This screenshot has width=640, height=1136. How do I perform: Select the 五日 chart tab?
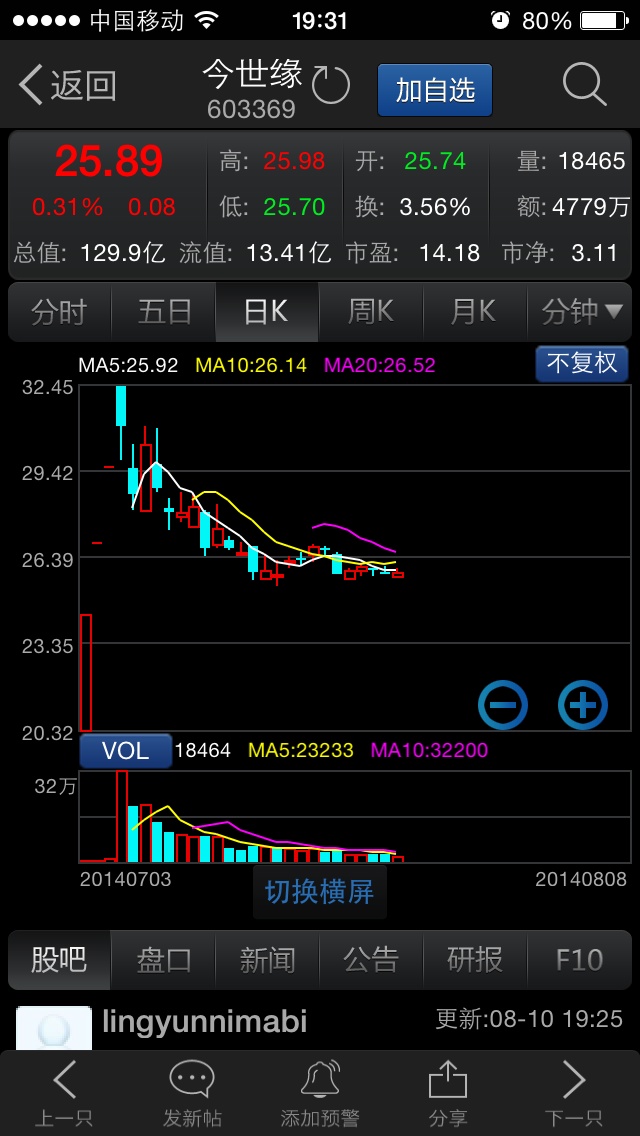coord(164,312)
